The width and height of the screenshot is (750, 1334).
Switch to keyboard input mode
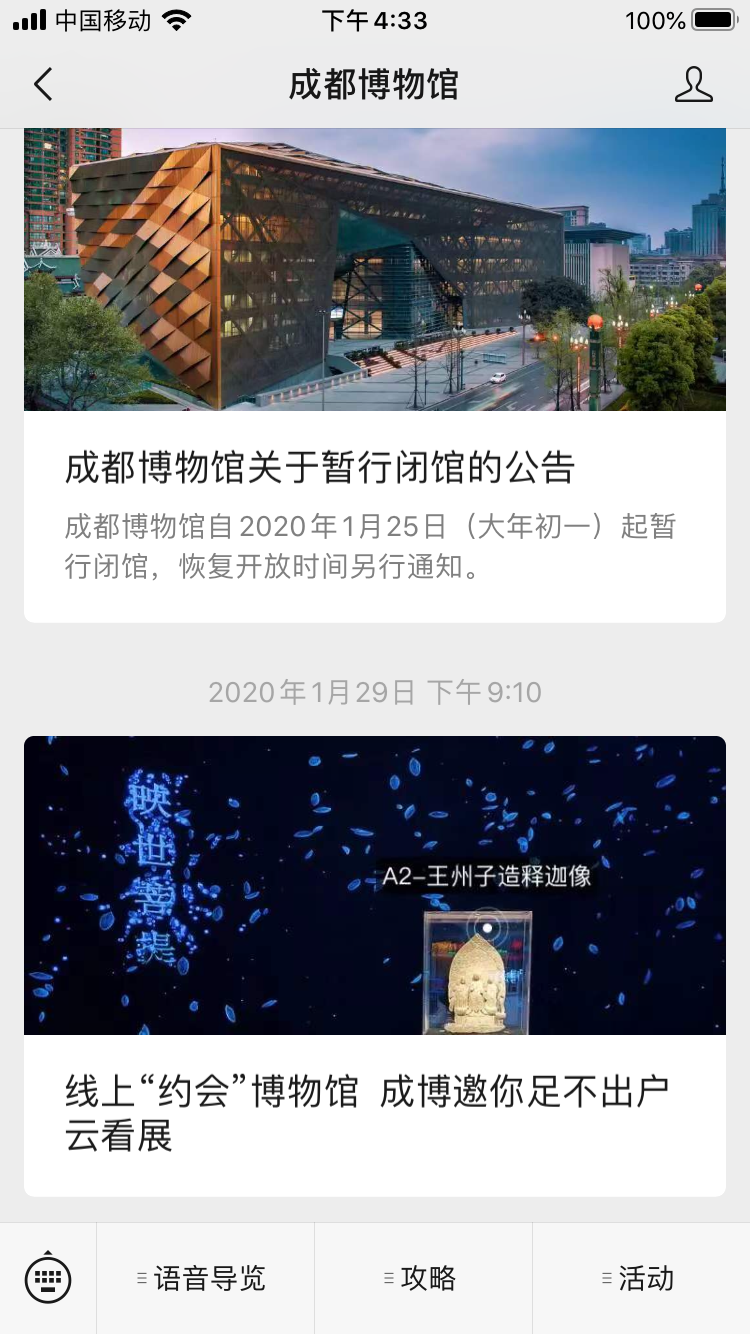48,1278
